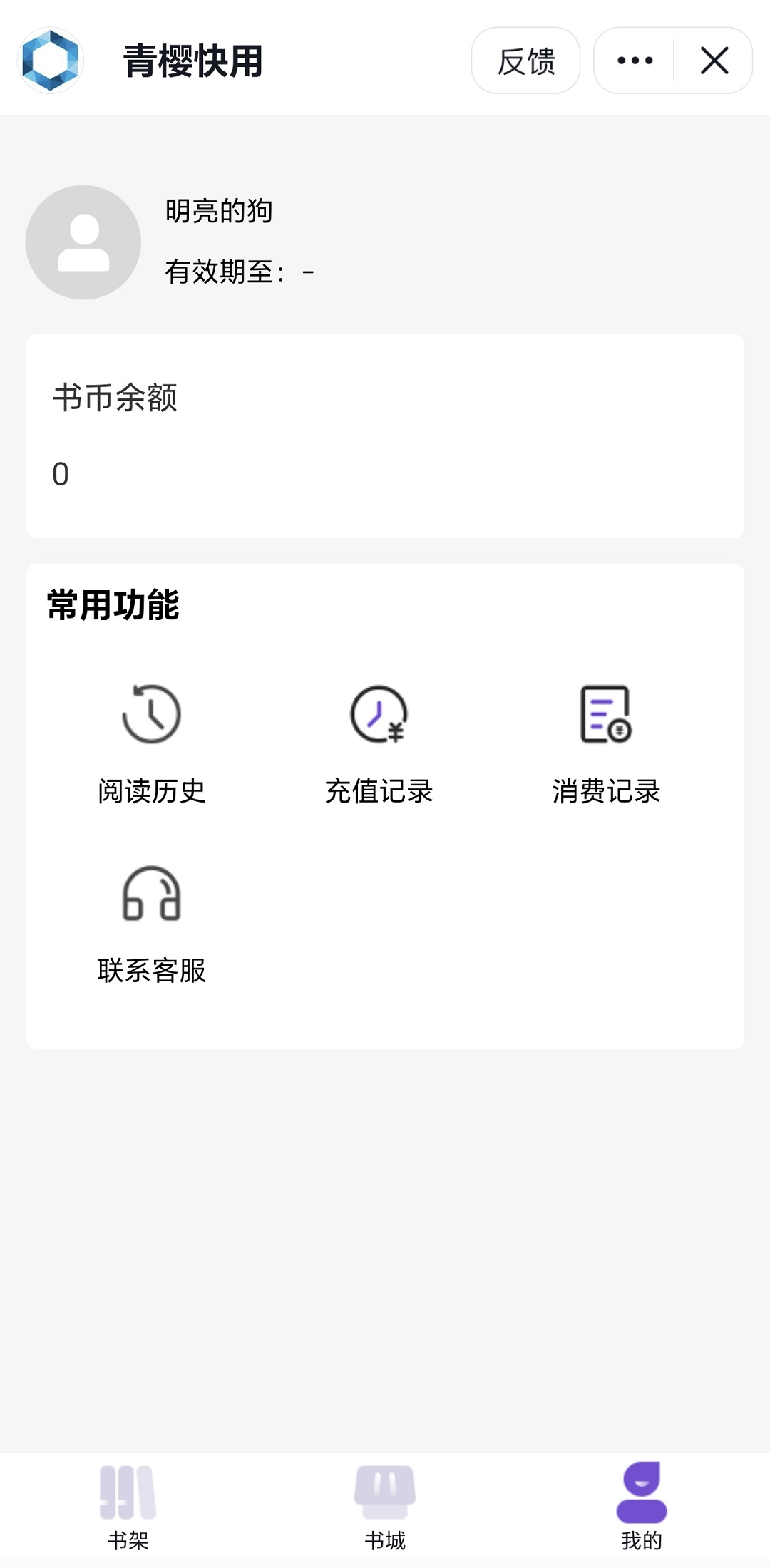Go to the 书城 bookstore tab

(x=385, y=1505)
